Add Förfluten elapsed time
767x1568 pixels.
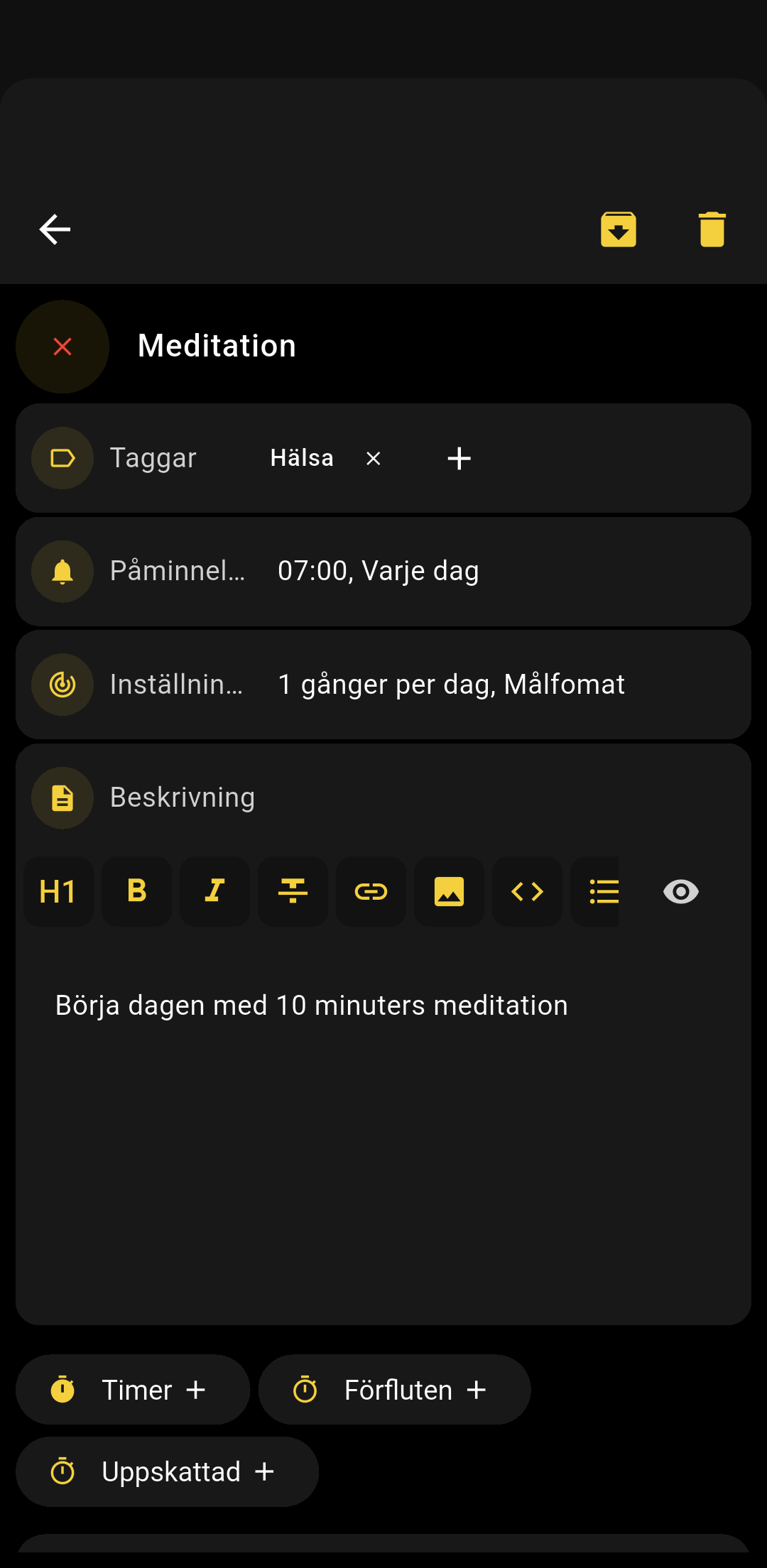(394, 1390)
